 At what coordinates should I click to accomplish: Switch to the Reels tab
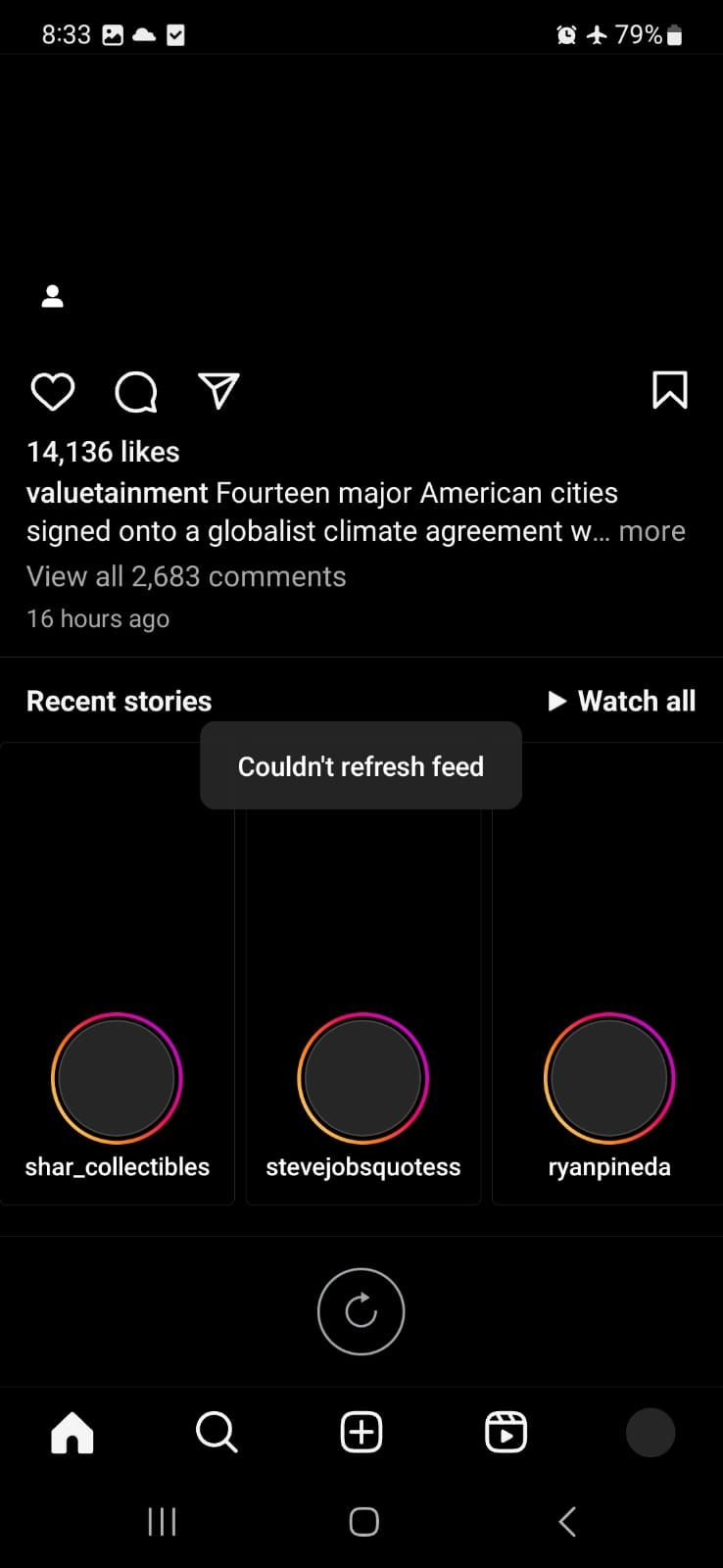(x=506, y=1433)
